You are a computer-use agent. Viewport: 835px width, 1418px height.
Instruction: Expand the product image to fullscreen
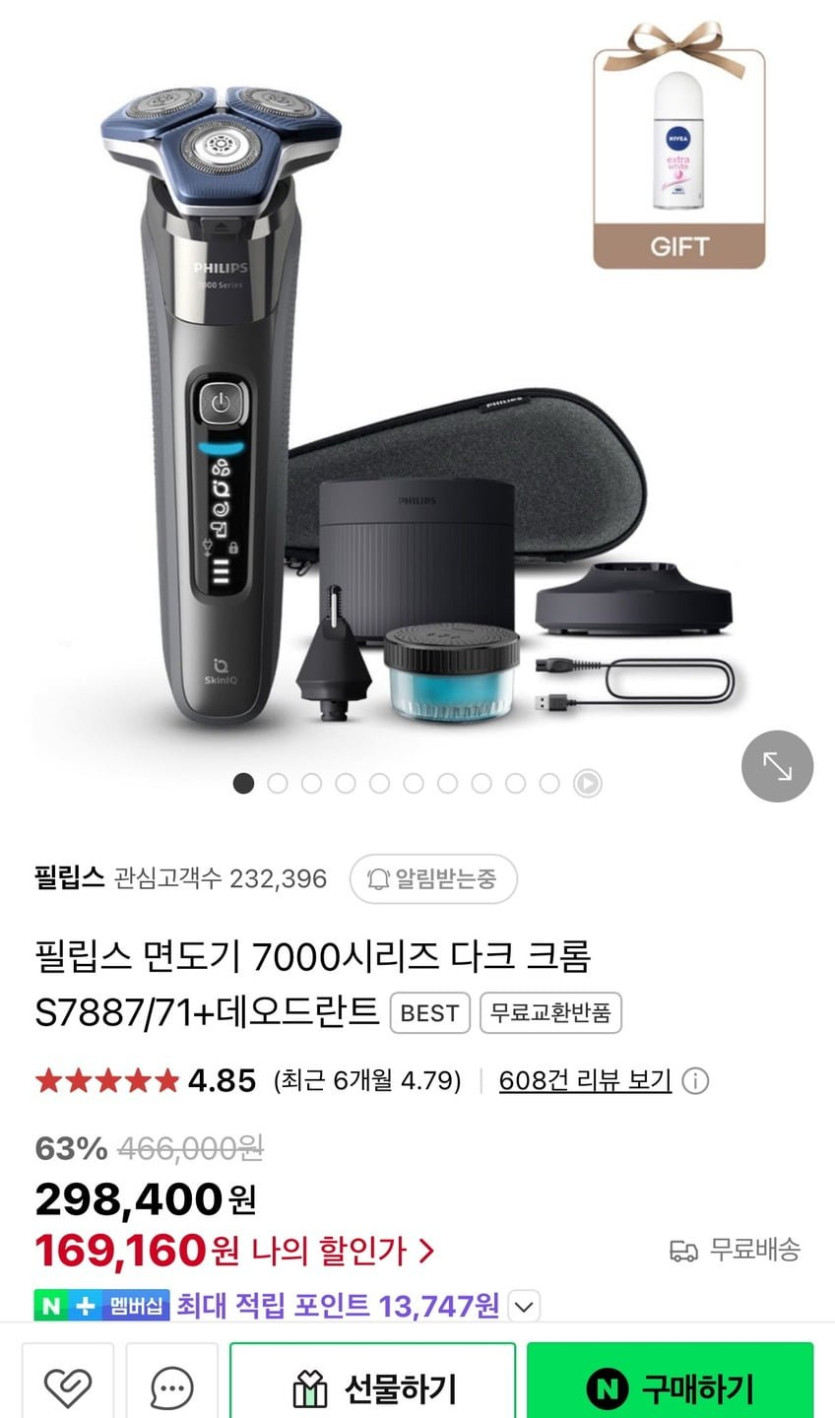(777, 766)
